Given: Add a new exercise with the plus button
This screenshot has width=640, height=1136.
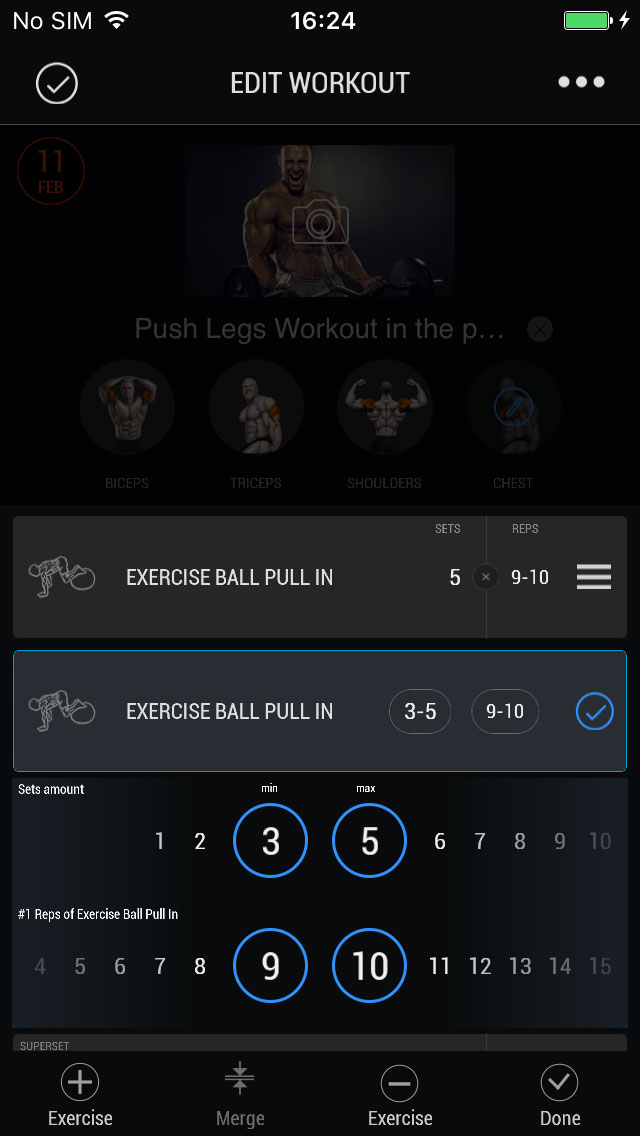Looking at the screenshot, I should click(80, 1095).
